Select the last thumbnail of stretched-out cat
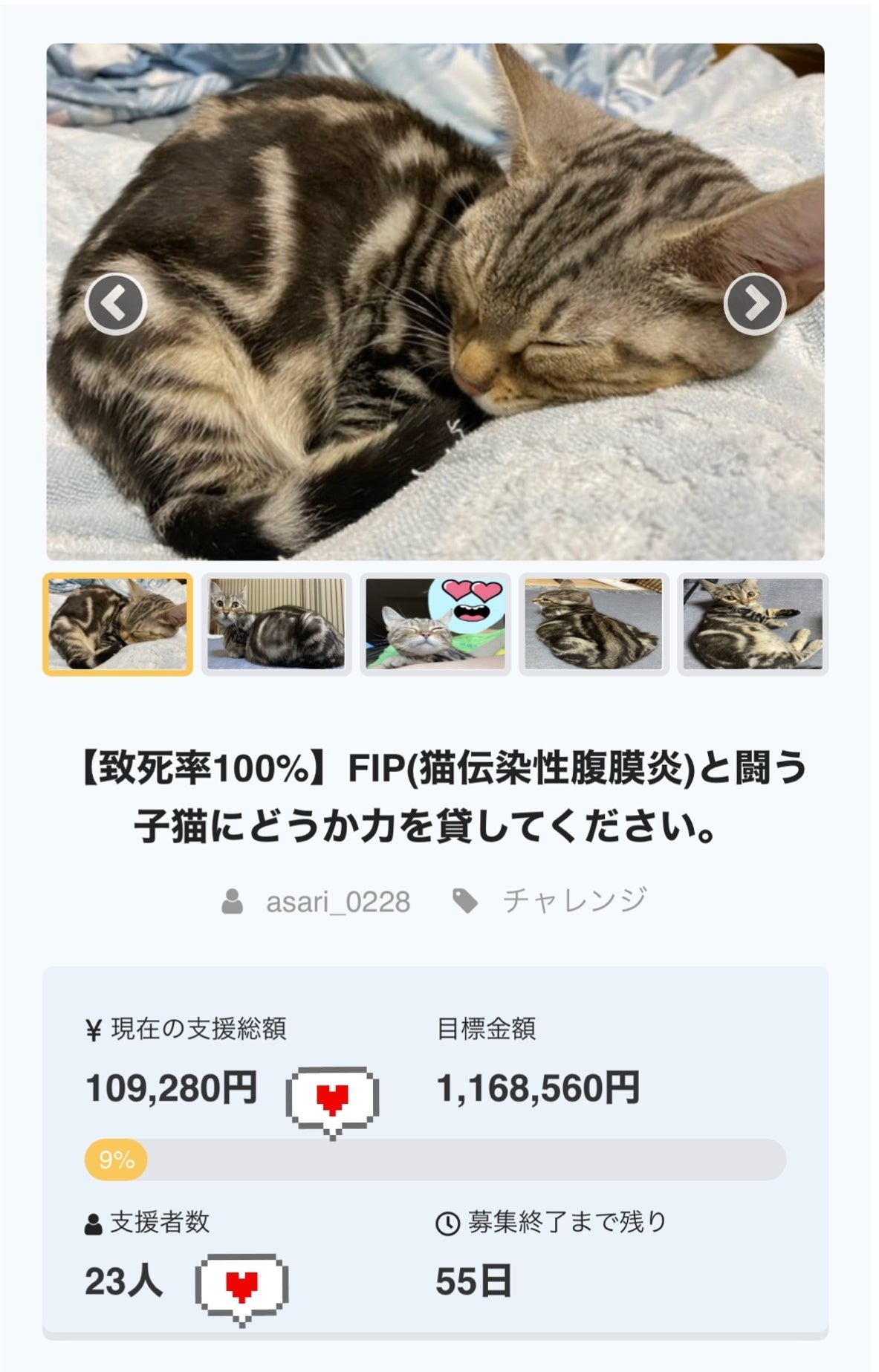The width and height of the screenshot is (879, 1372). click(753, 624)
